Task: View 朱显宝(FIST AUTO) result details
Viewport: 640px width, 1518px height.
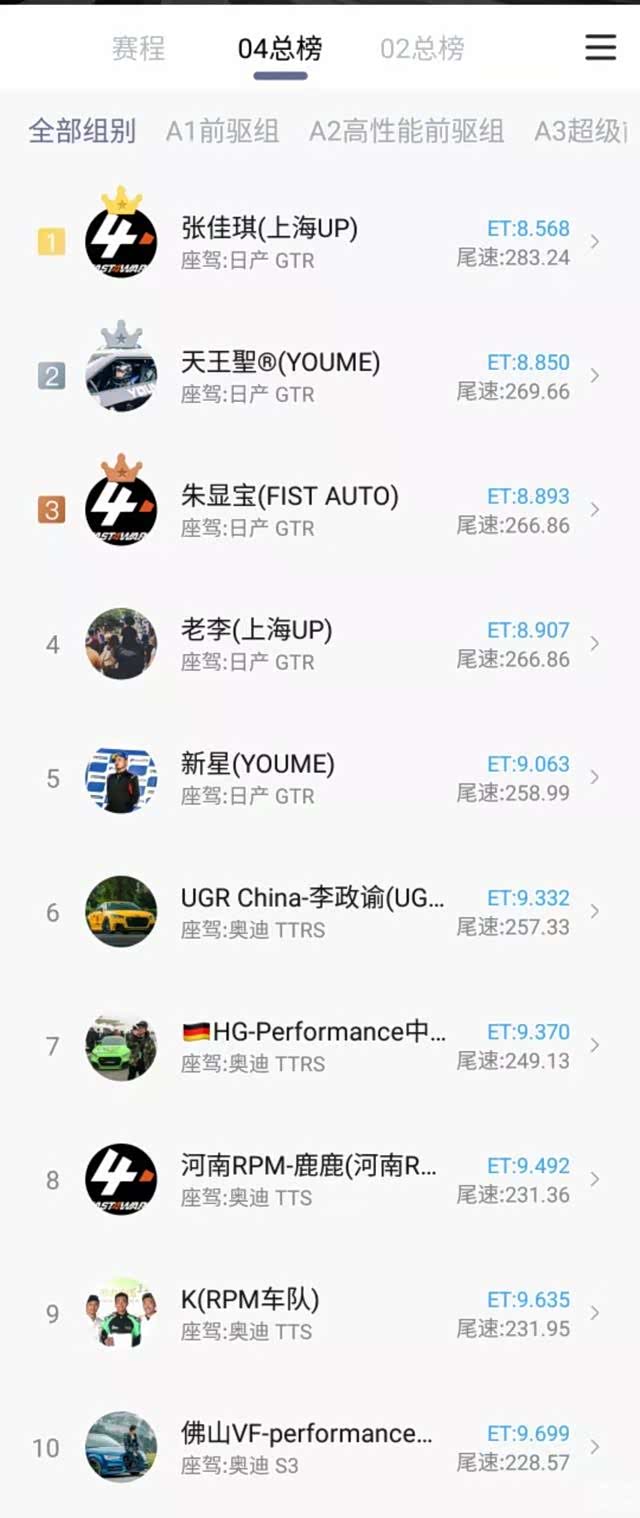Action: coord(320,510)
